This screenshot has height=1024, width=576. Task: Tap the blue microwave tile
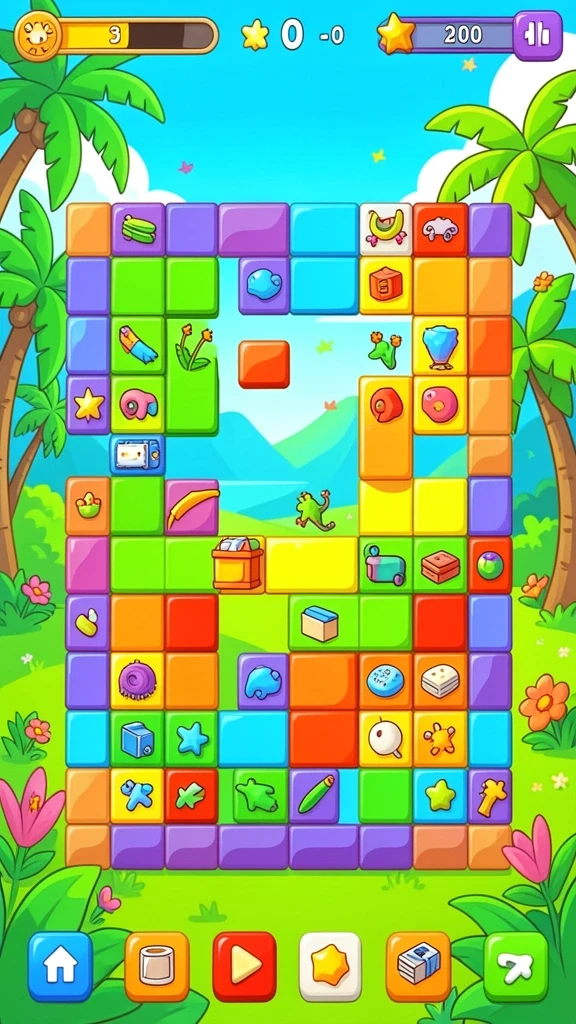click(x=137, y=455)
